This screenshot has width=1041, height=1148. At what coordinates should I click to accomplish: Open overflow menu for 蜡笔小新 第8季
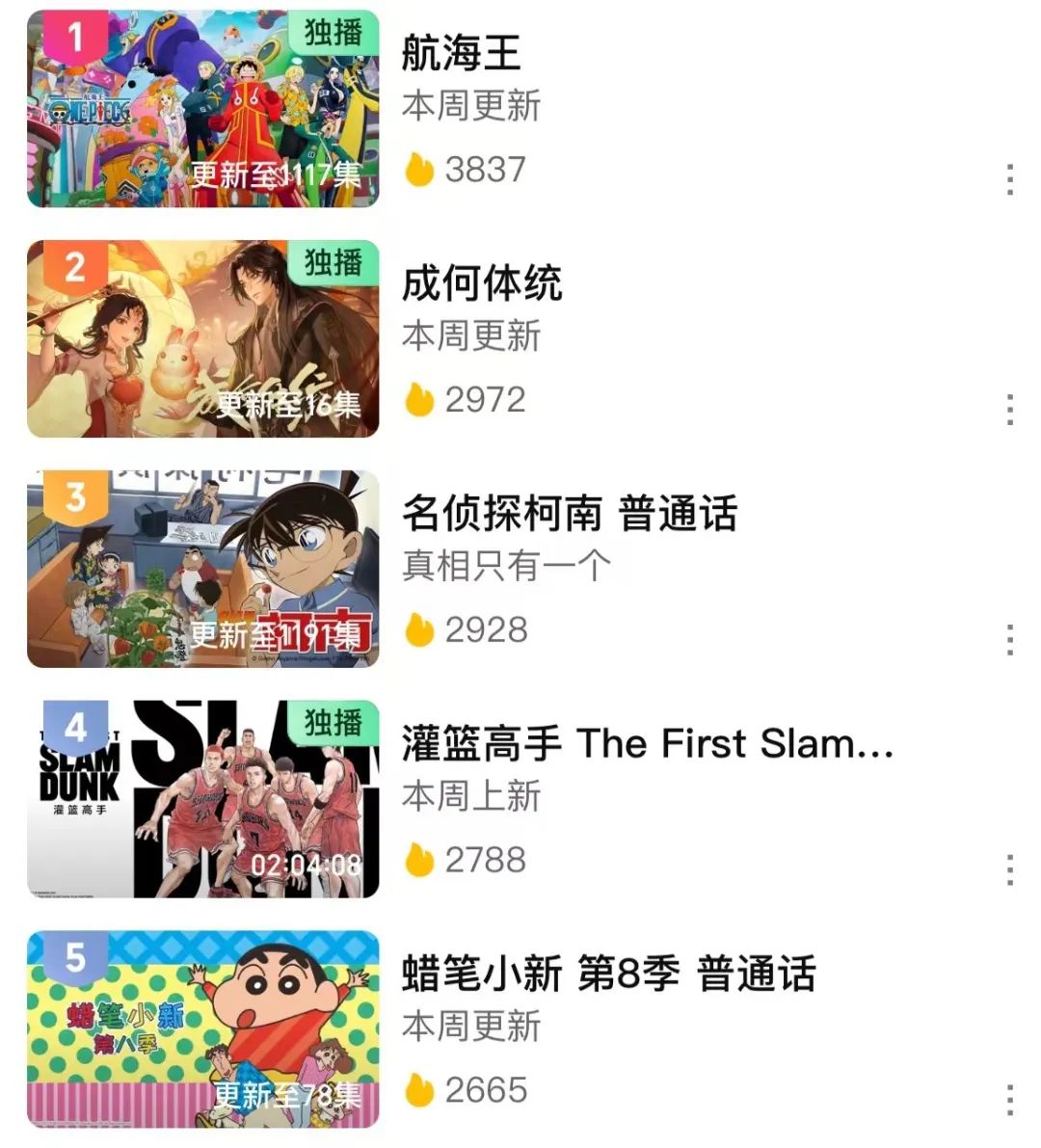(x=1009, y=1100)
